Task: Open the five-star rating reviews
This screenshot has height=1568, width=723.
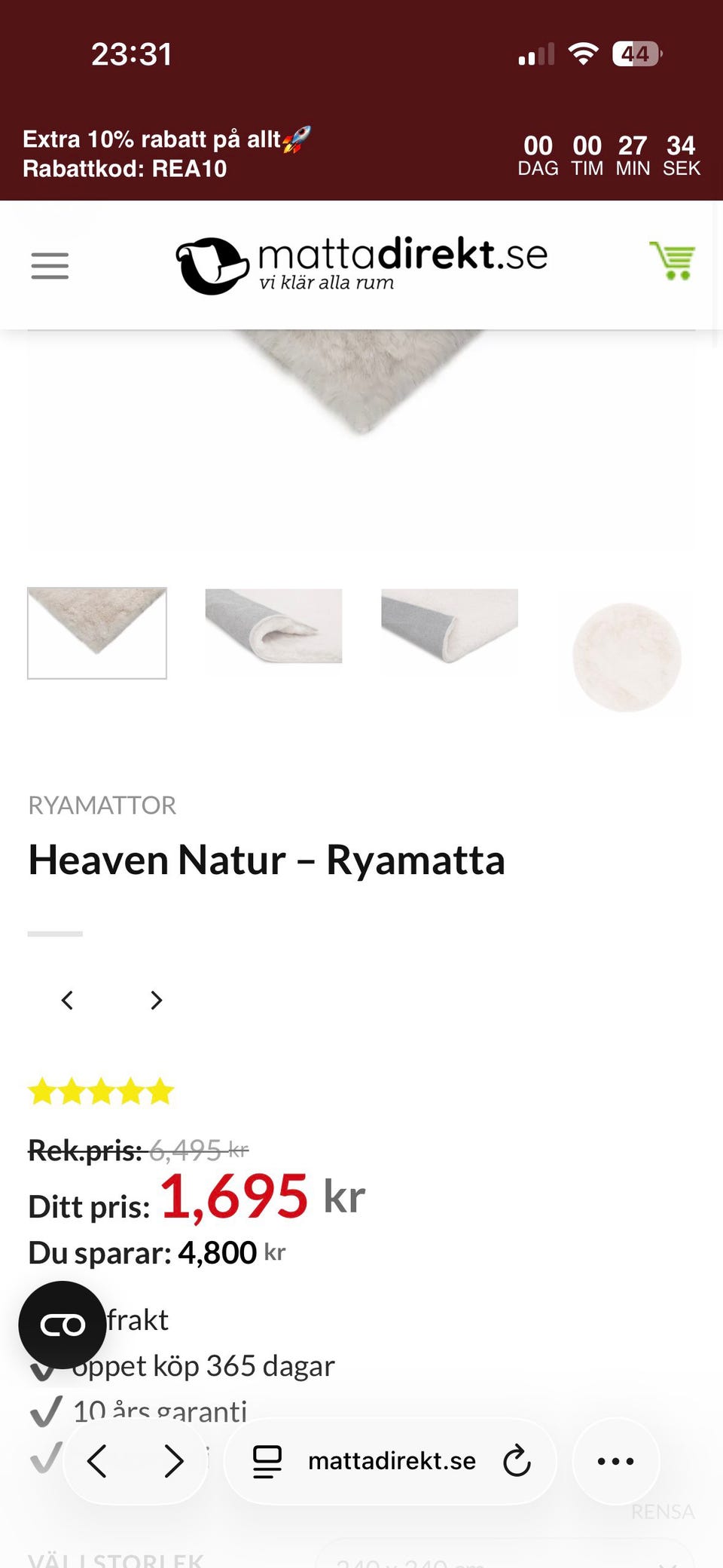Action: [x=101, y=1092]
